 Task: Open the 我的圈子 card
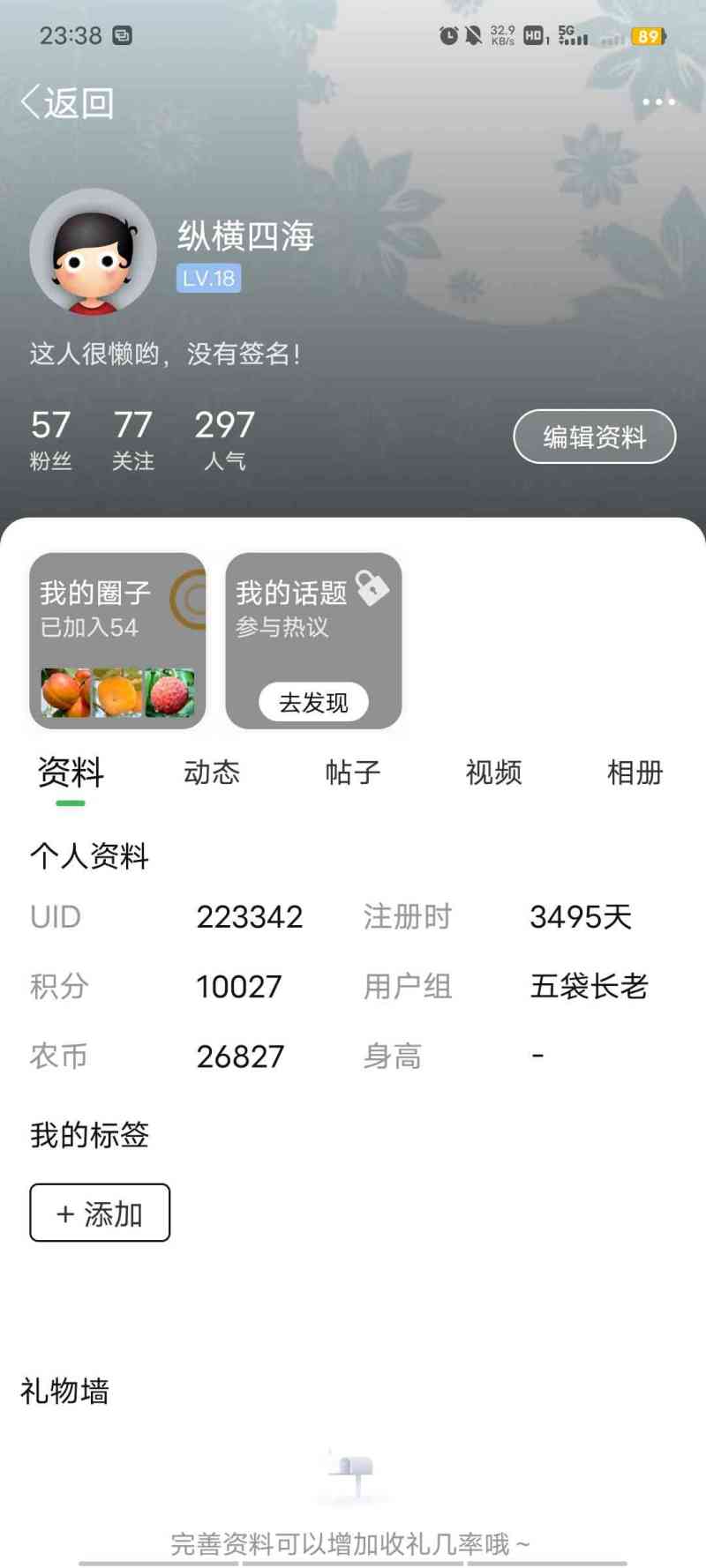point(117,641)
